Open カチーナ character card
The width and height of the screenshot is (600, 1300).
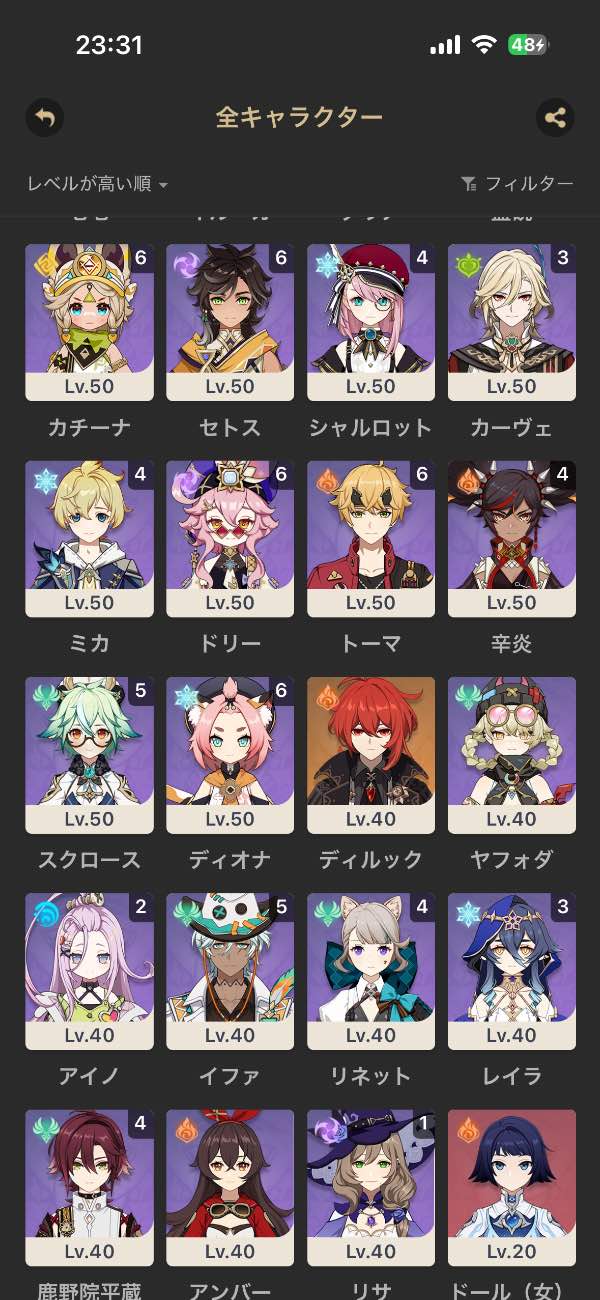pos(89,322)
